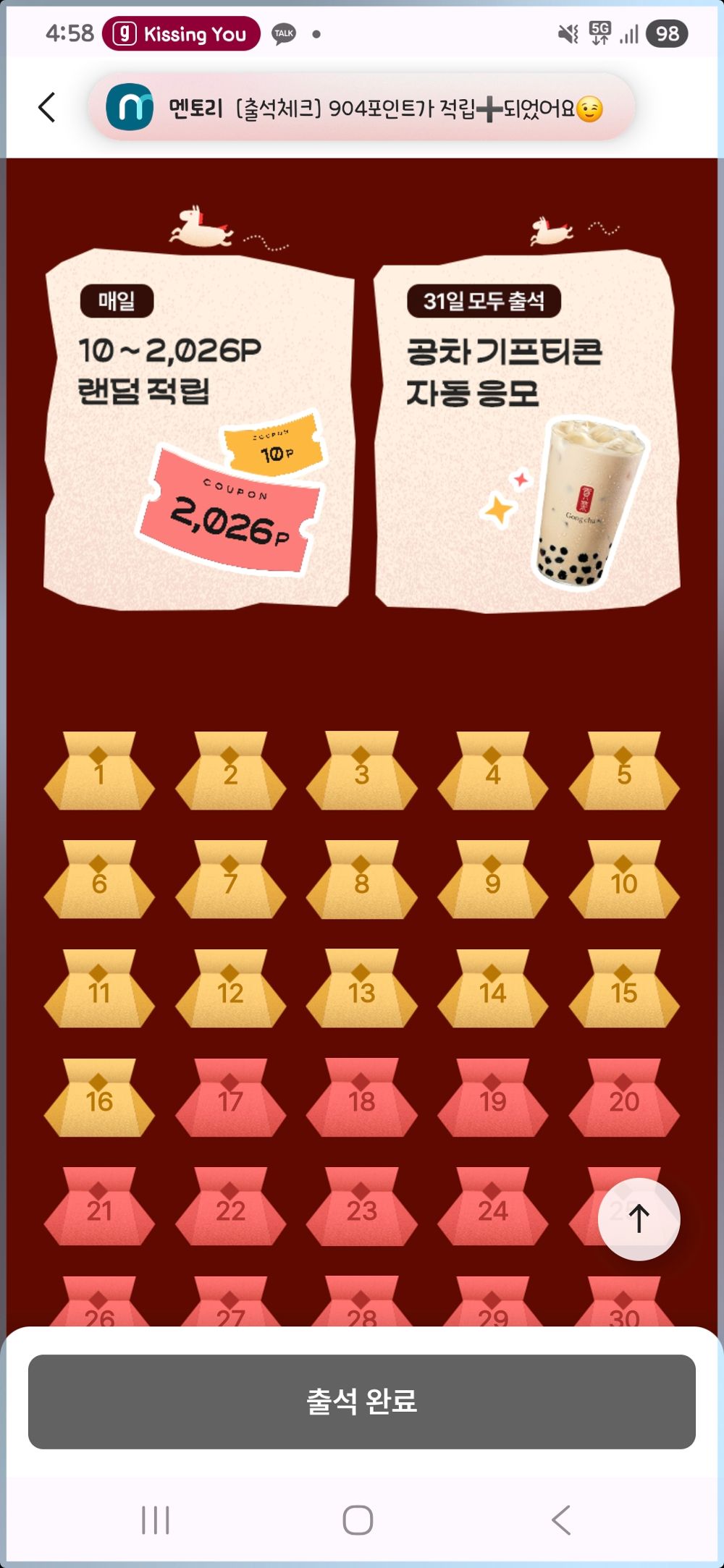
Task: Go back using the top-left arrow
Action: pos(47,108)
